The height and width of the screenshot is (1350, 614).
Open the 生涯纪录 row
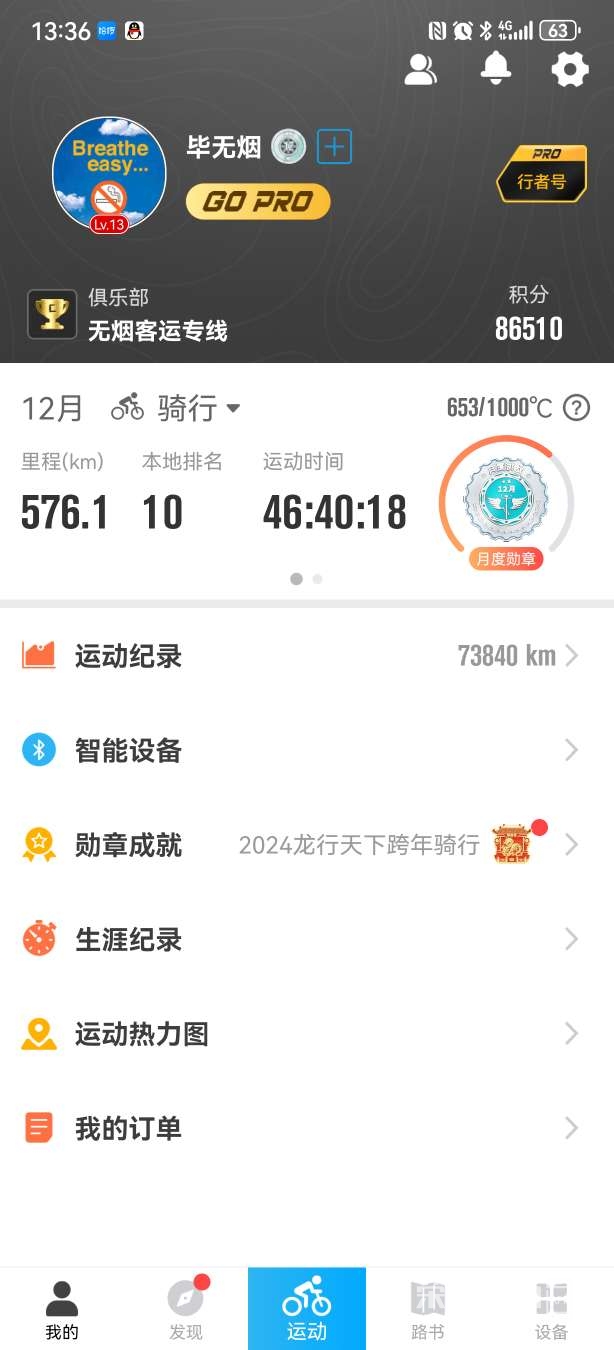(x=307, y=939)
